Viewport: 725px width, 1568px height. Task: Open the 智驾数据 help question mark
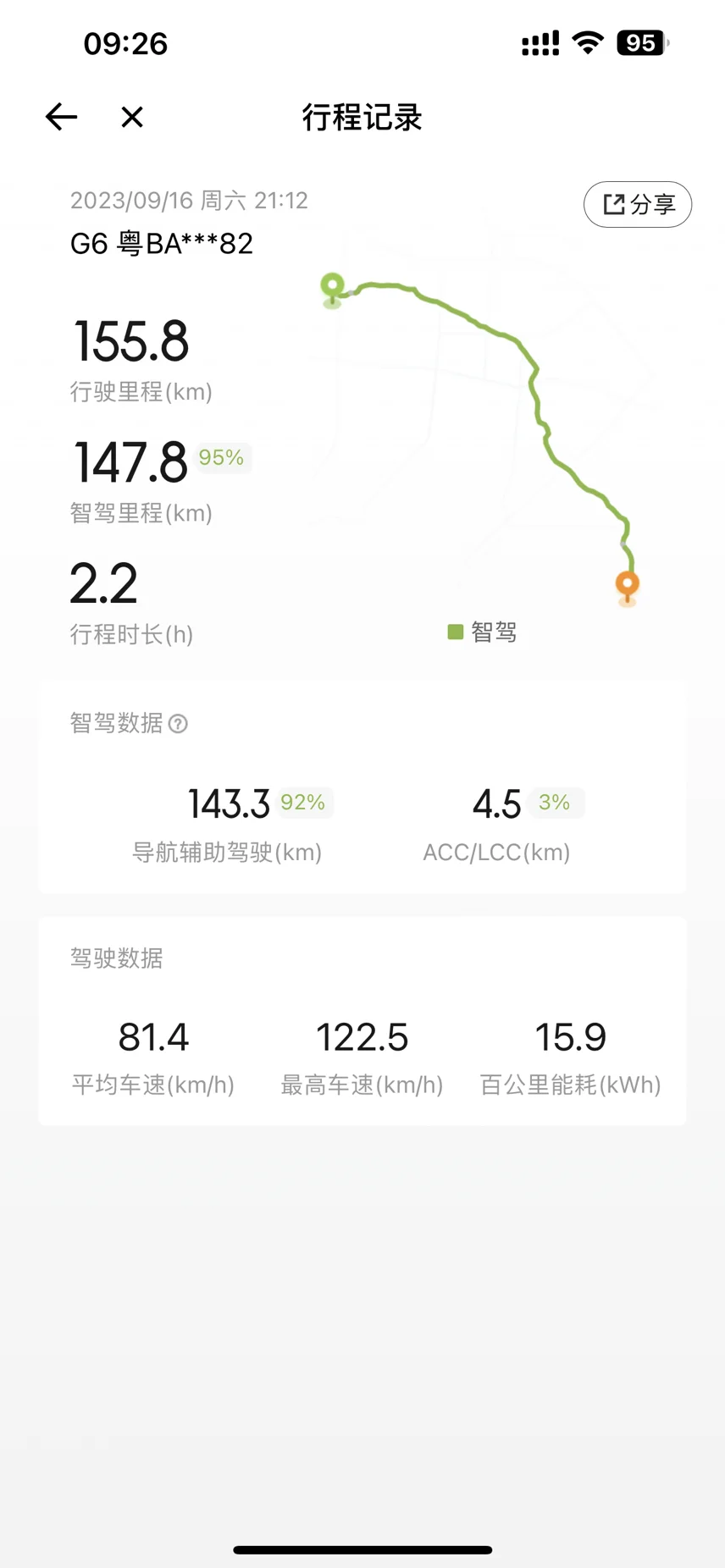click(178, 724)
